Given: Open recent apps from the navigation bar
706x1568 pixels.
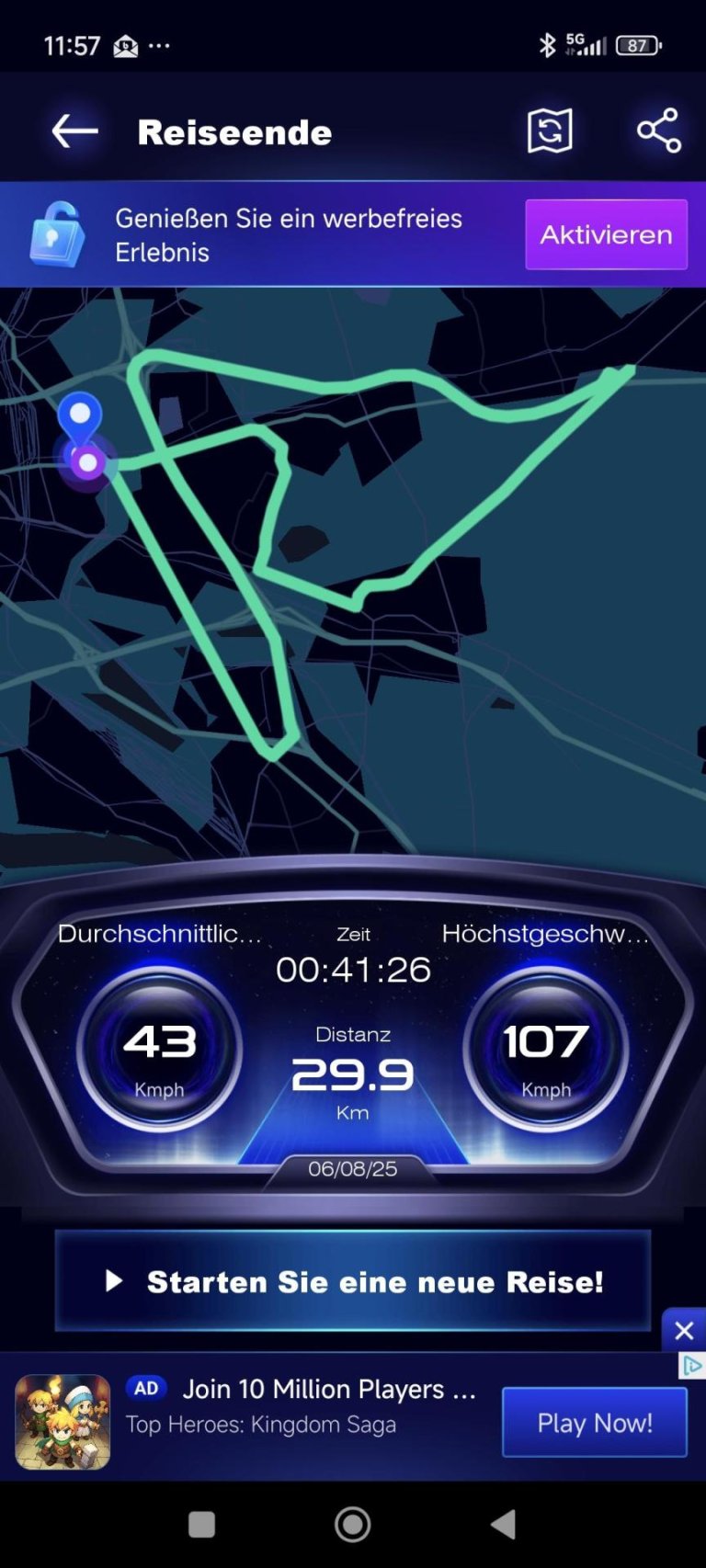Looking at the screenshot, I should point(201,1524).
